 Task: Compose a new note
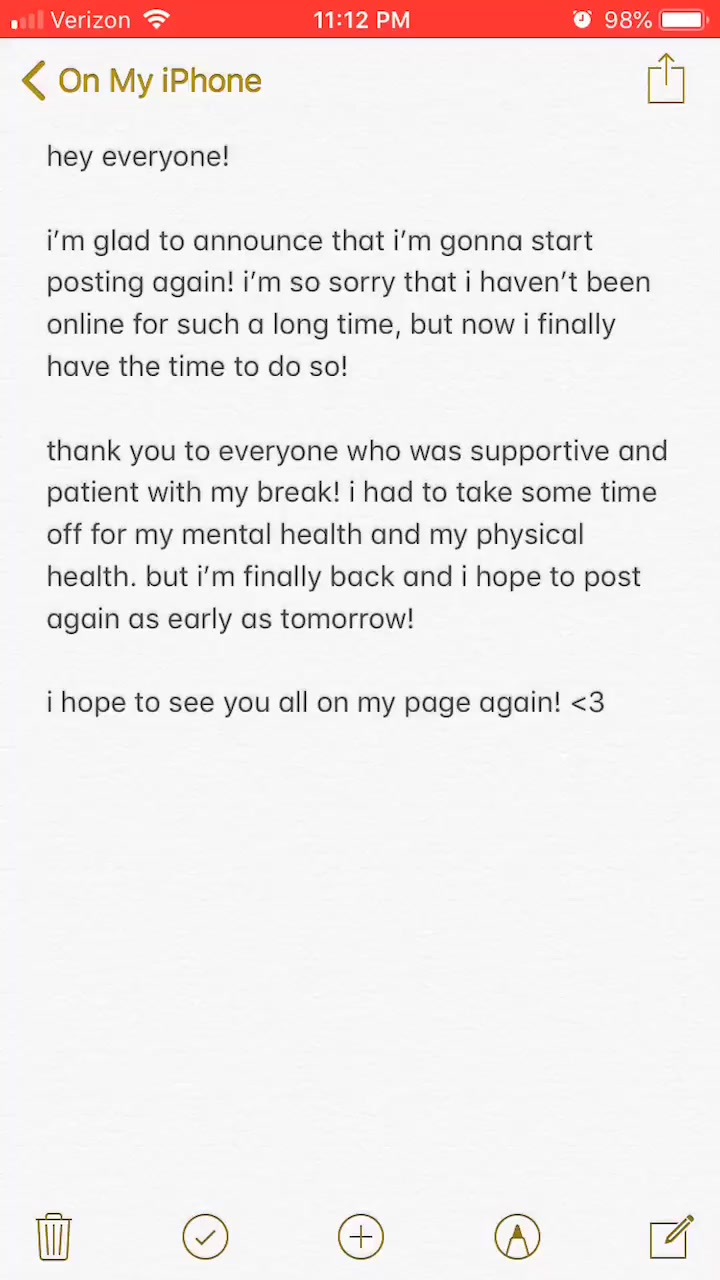pos(671,1237)
